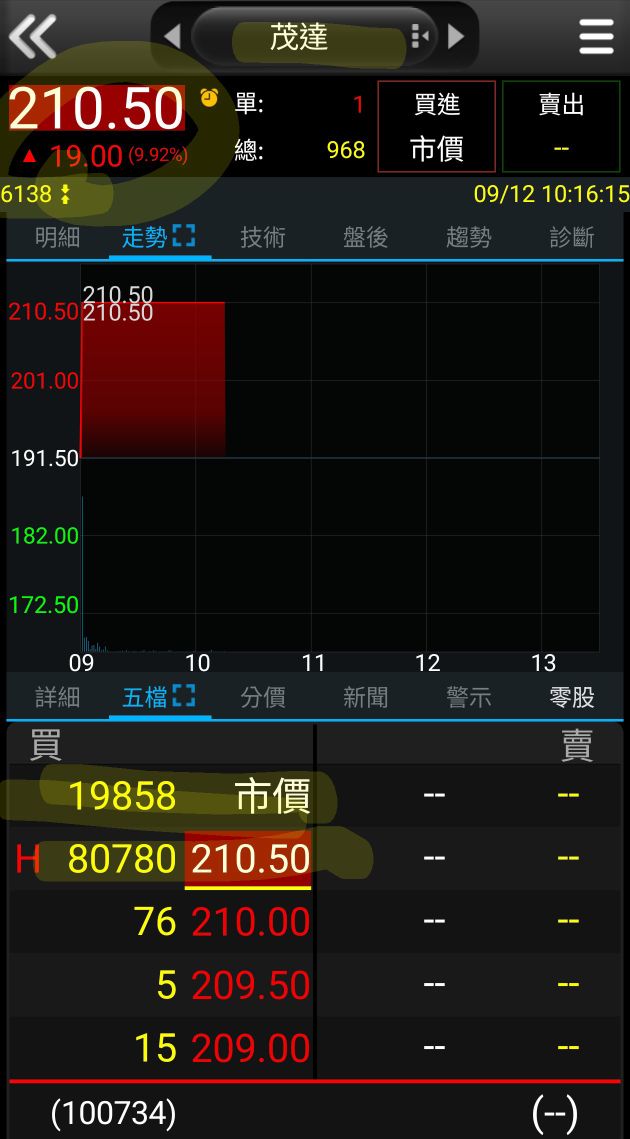
Task: Open the hamburger menu
Action: point(596,37)
